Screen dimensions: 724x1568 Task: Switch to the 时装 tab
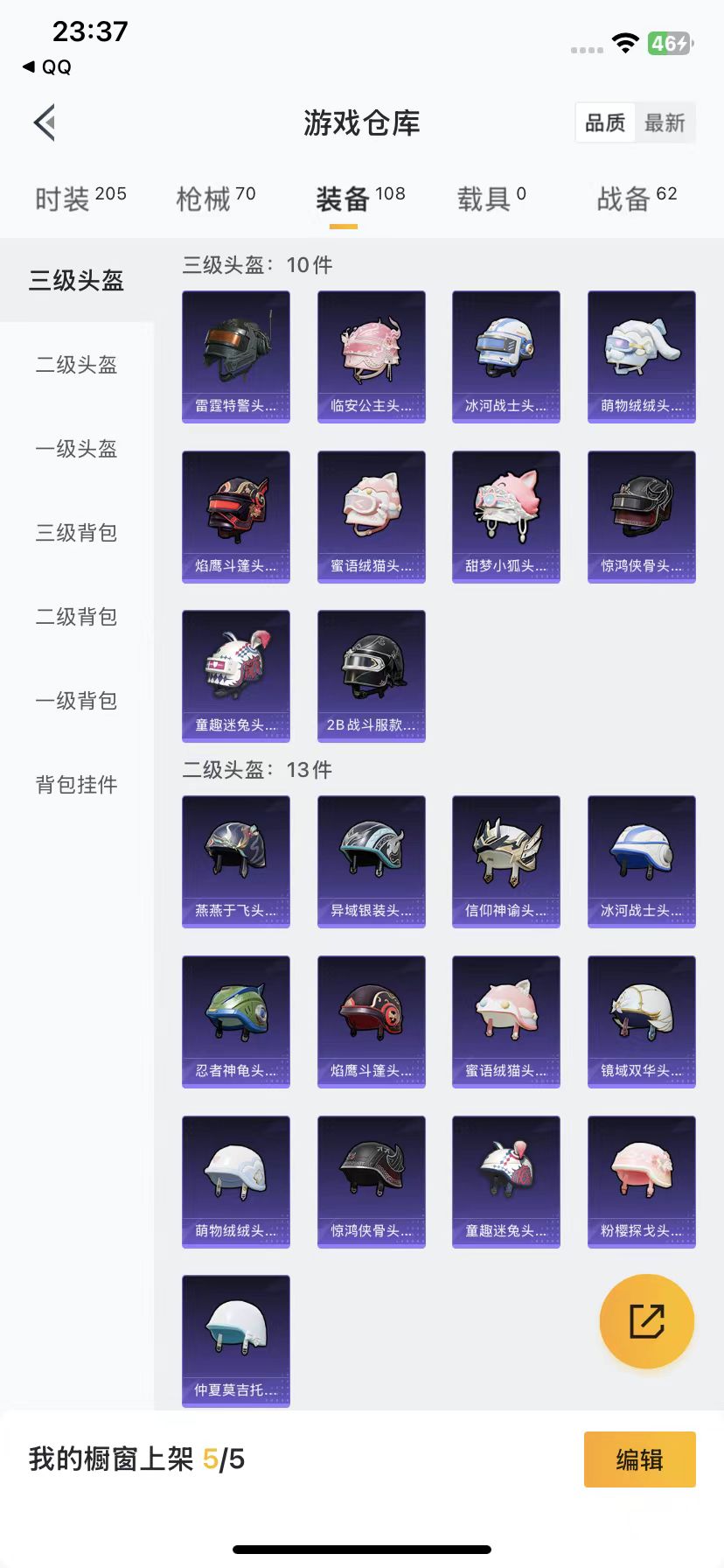click(80, 199)
